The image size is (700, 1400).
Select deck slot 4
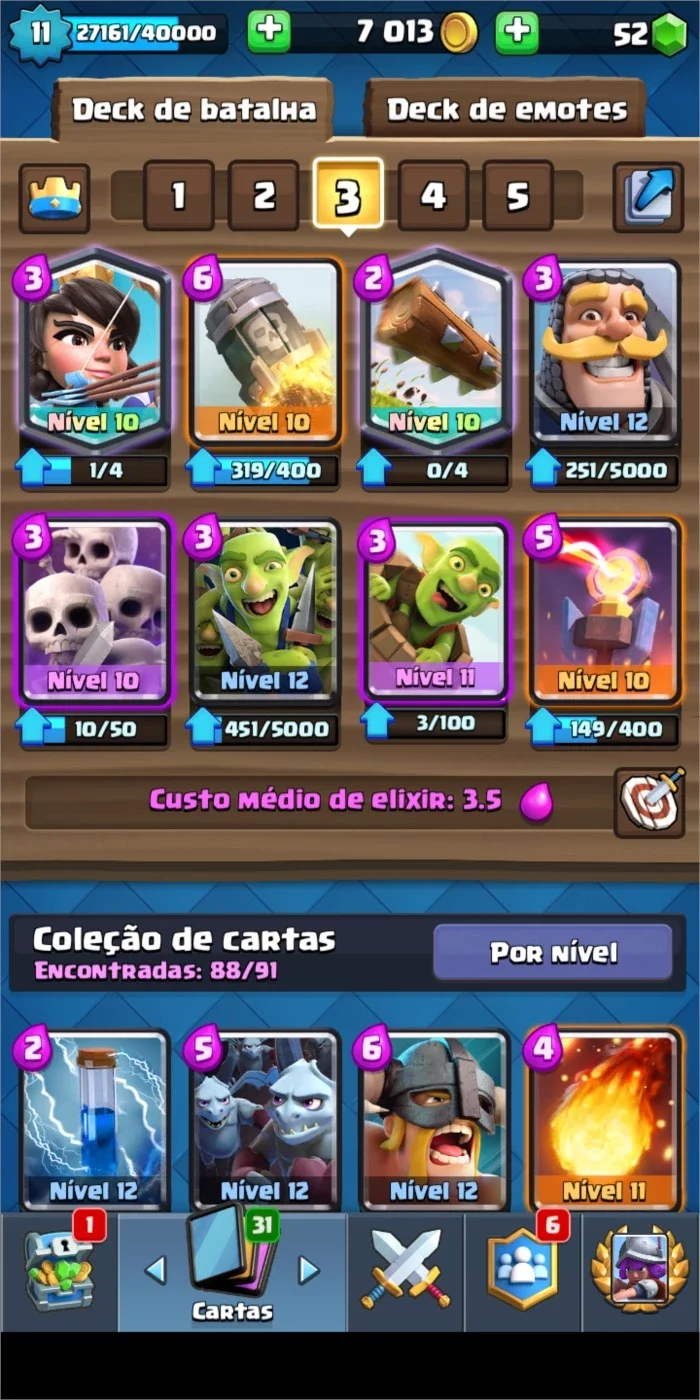pyautogui.click(x=433, y=195)
